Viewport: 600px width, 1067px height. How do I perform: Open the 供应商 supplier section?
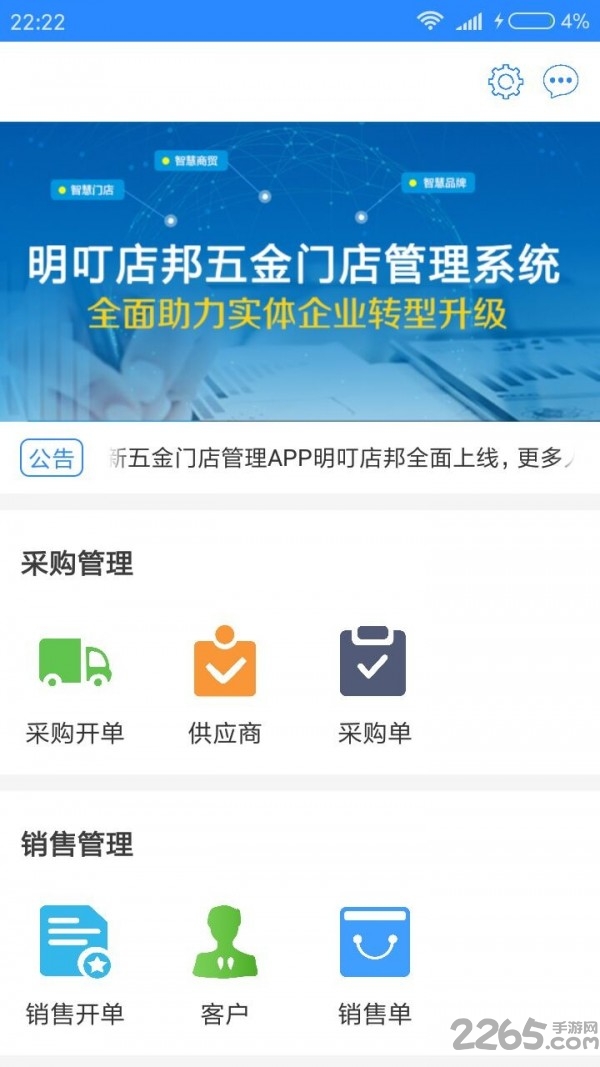[x=225, y=685]
